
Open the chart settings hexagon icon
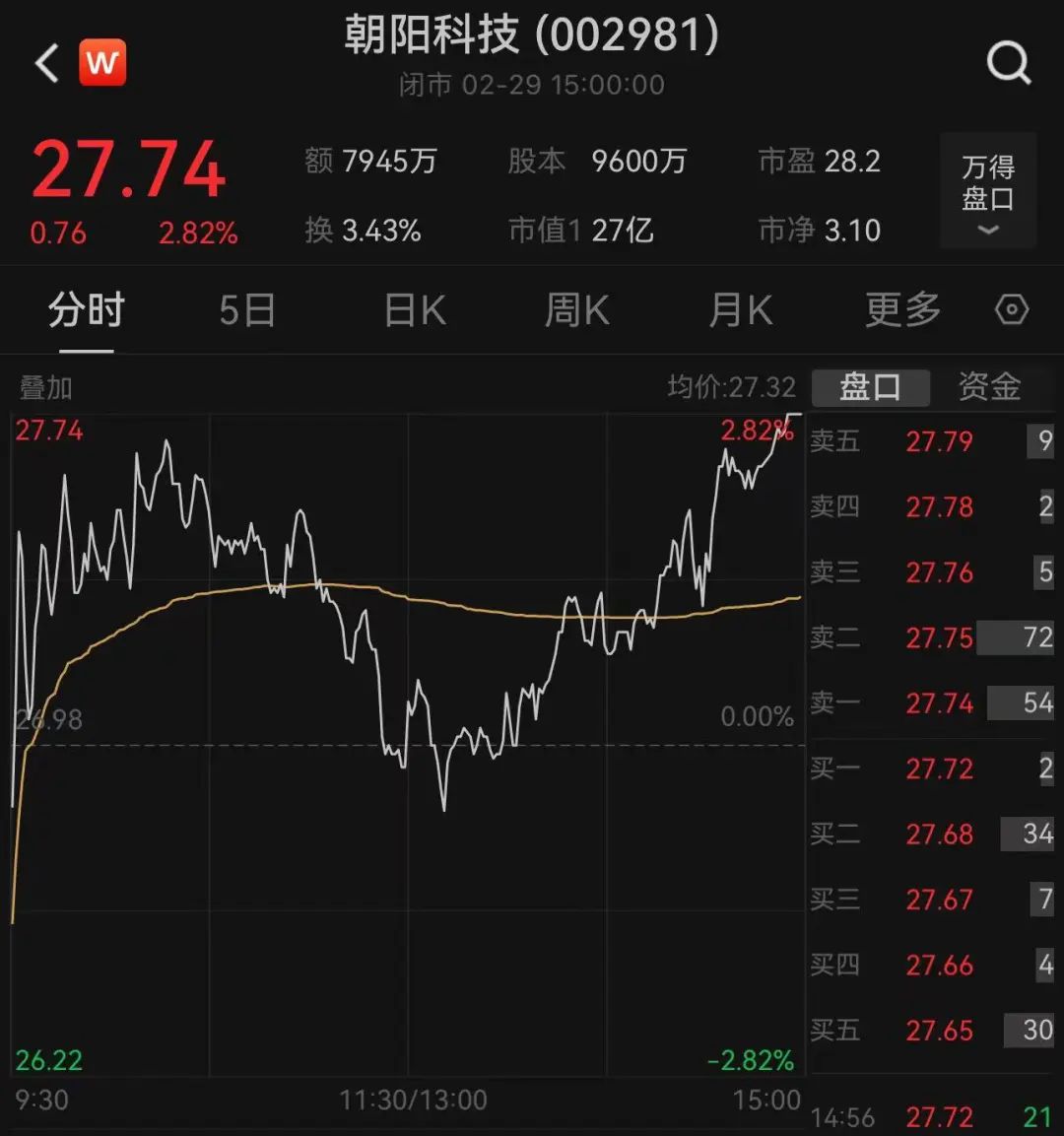click(1012, 311)
